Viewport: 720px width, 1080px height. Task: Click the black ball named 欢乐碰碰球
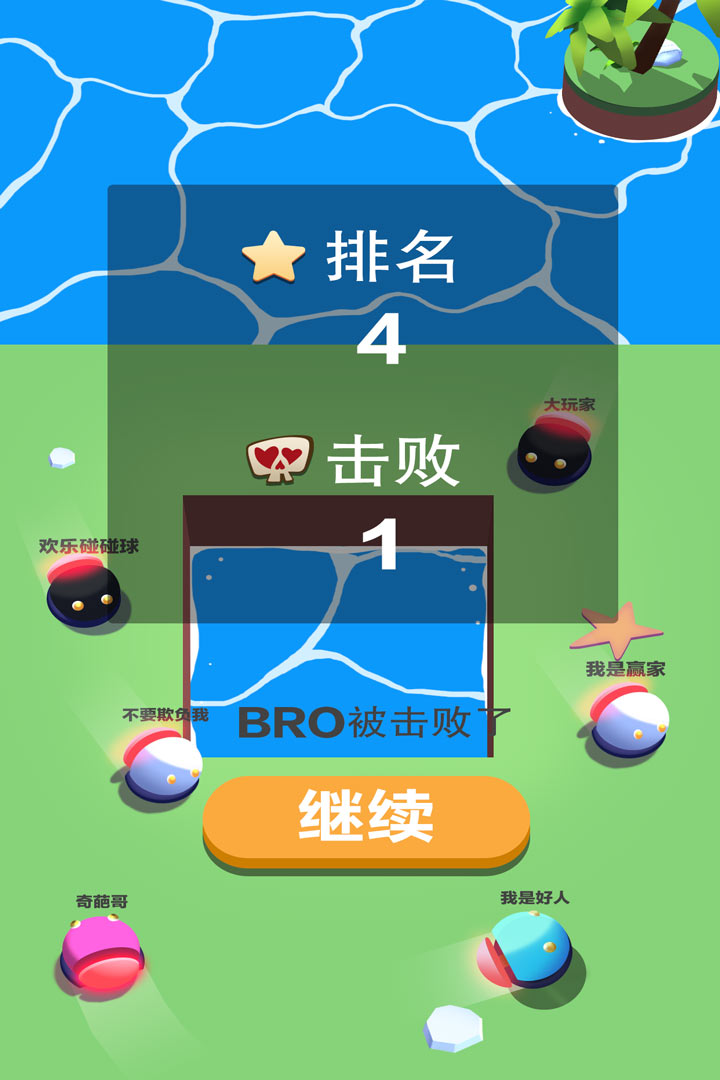[82, 597]
